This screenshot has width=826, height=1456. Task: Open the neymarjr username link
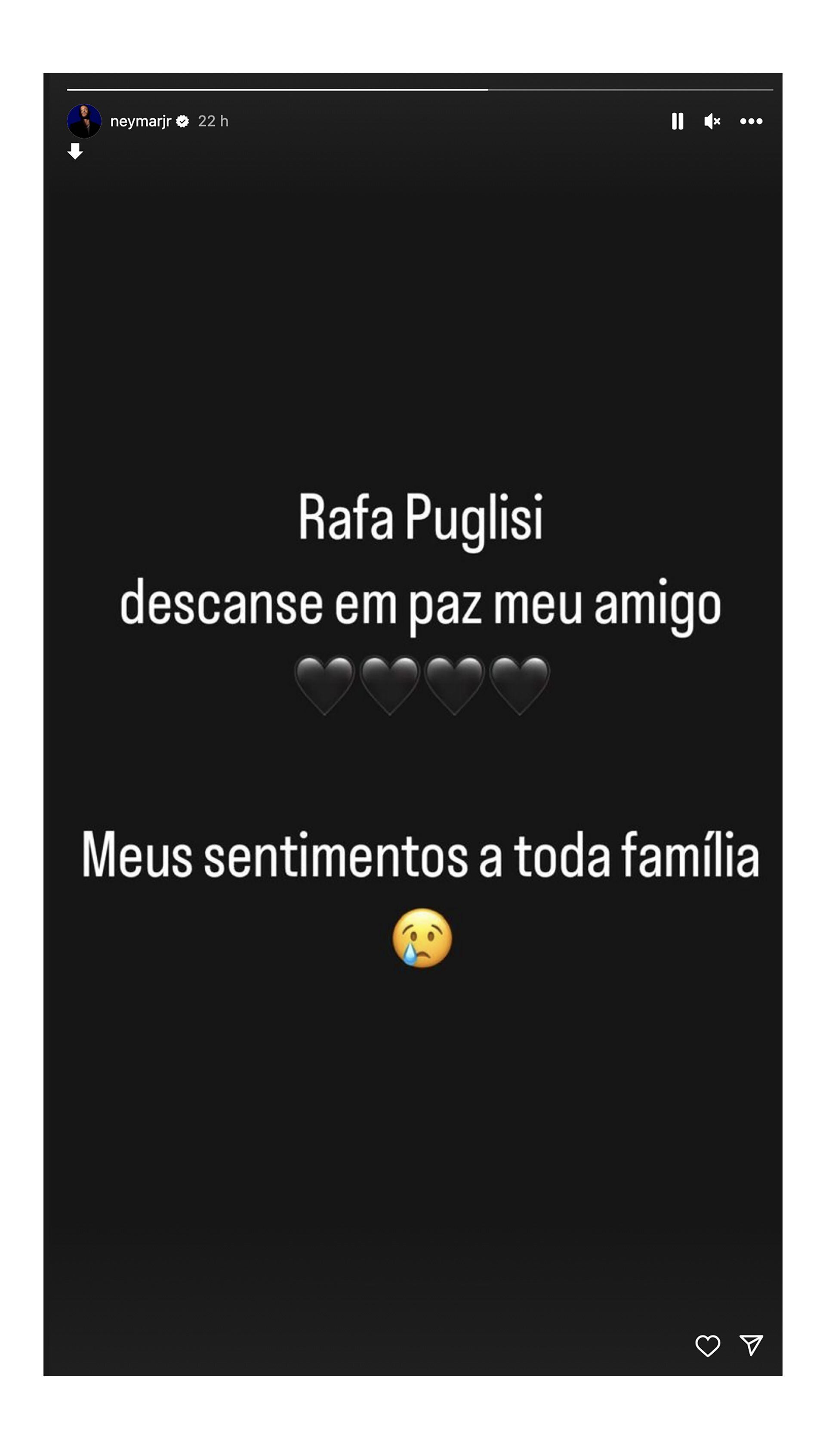(140, 121)
